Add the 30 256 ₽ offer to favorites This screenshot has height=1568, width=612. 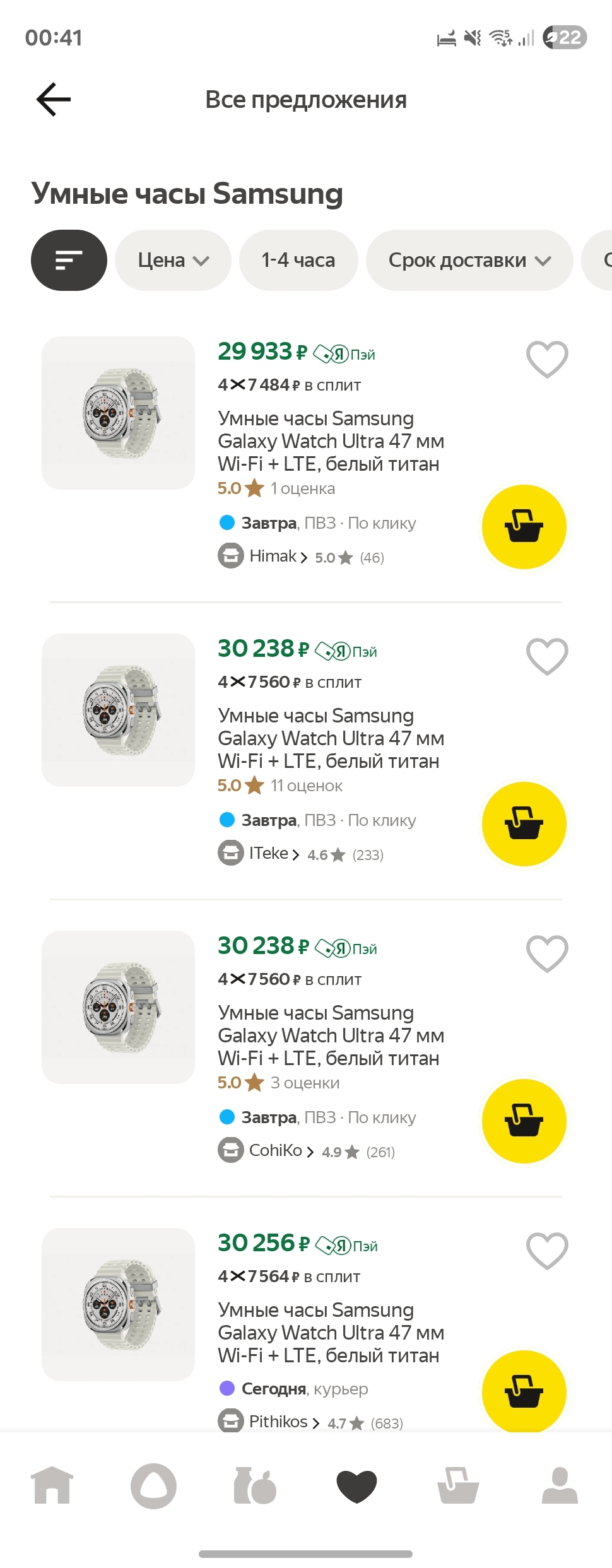tap(547, 1251)
